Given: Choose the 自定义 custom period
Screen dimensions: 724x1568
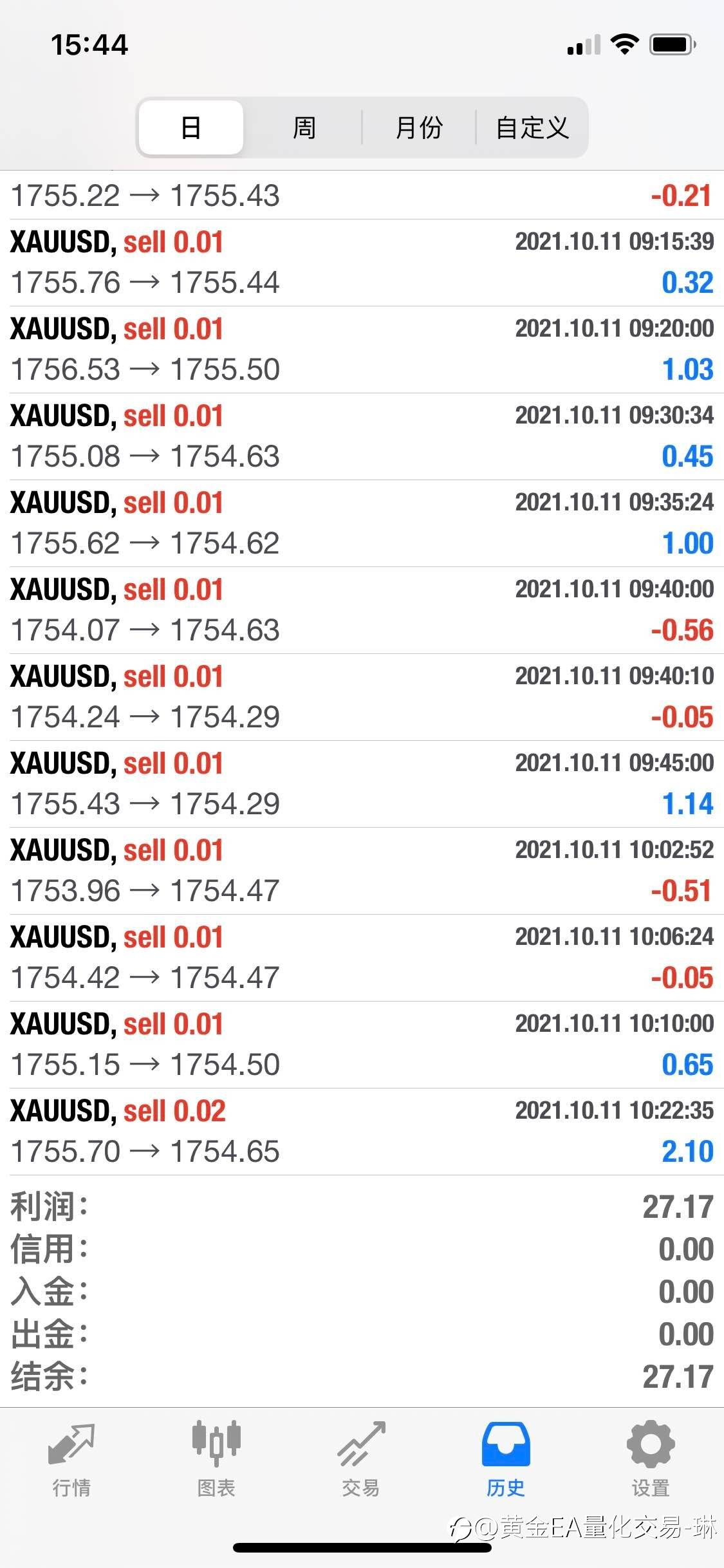Looking at the screenshot, I should 532,127.
